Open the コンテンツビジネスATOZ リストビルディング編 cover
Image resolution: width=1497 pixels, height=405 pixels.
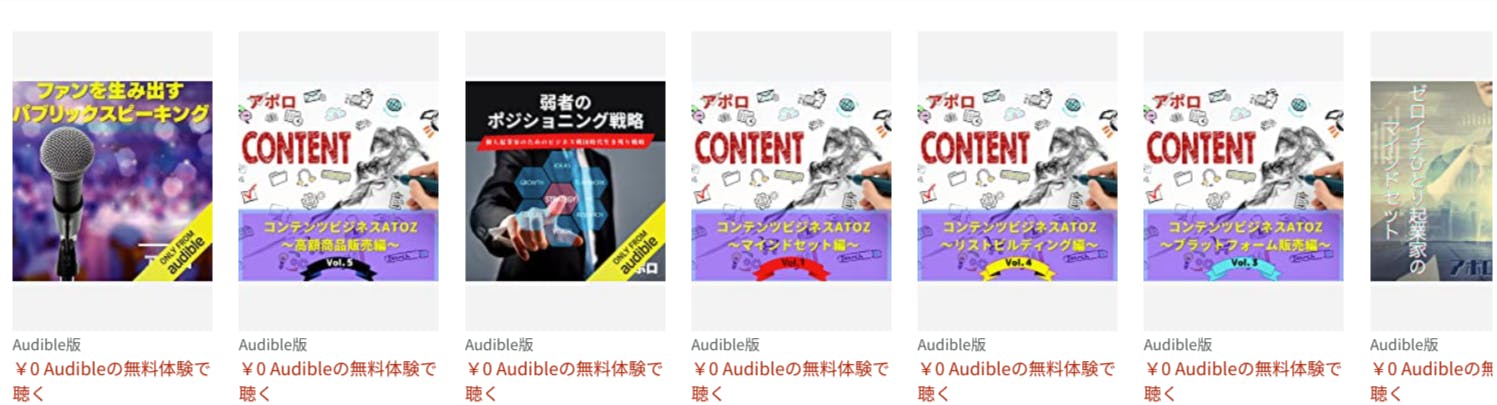click(1017, 181)
